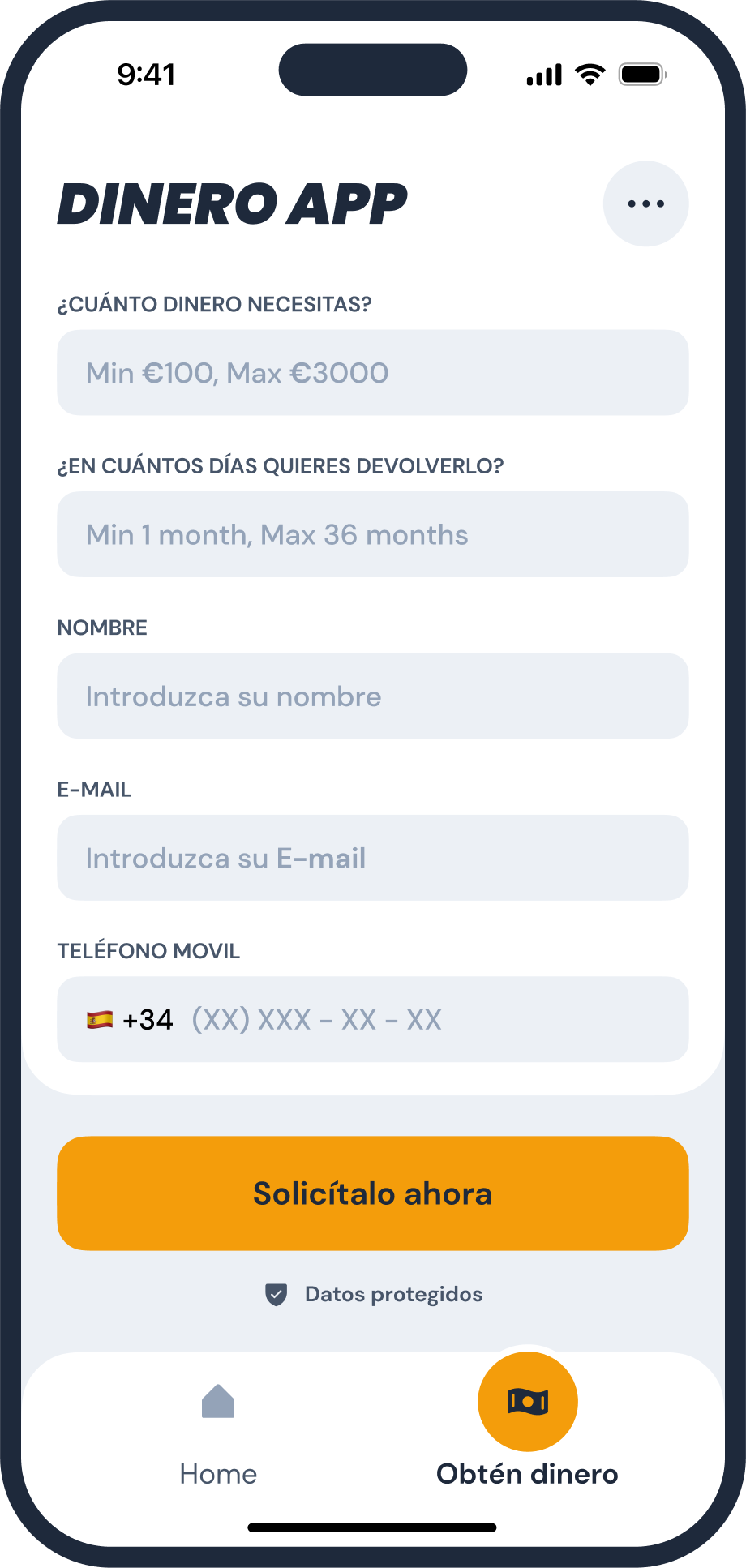Tap the Solicítalo ahora button
The image size is (746, 1568).
[372, 1193]
